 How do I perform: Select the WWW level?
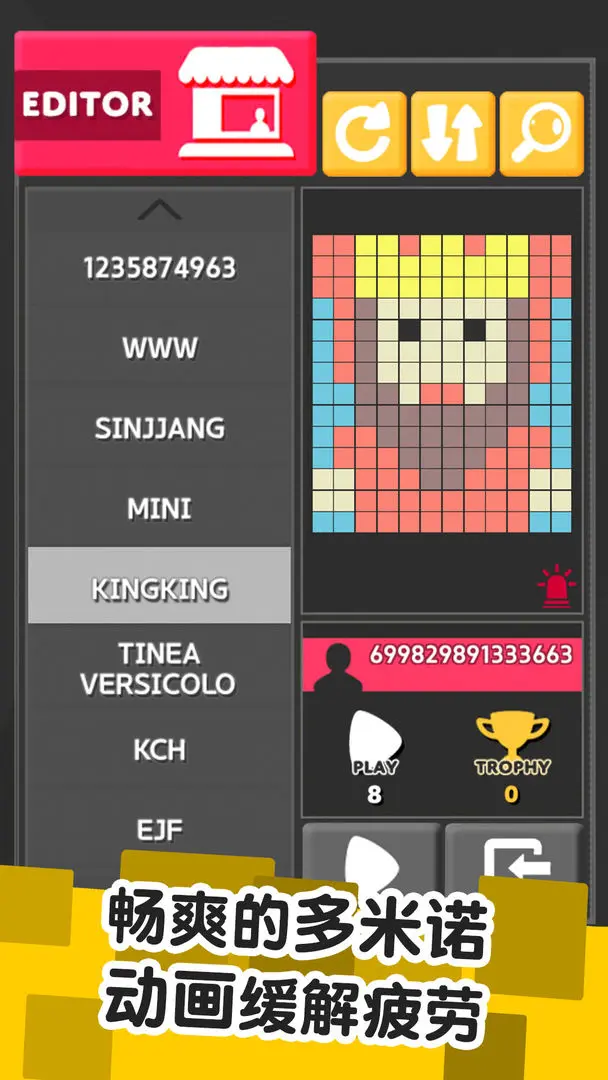coord(159,349)
